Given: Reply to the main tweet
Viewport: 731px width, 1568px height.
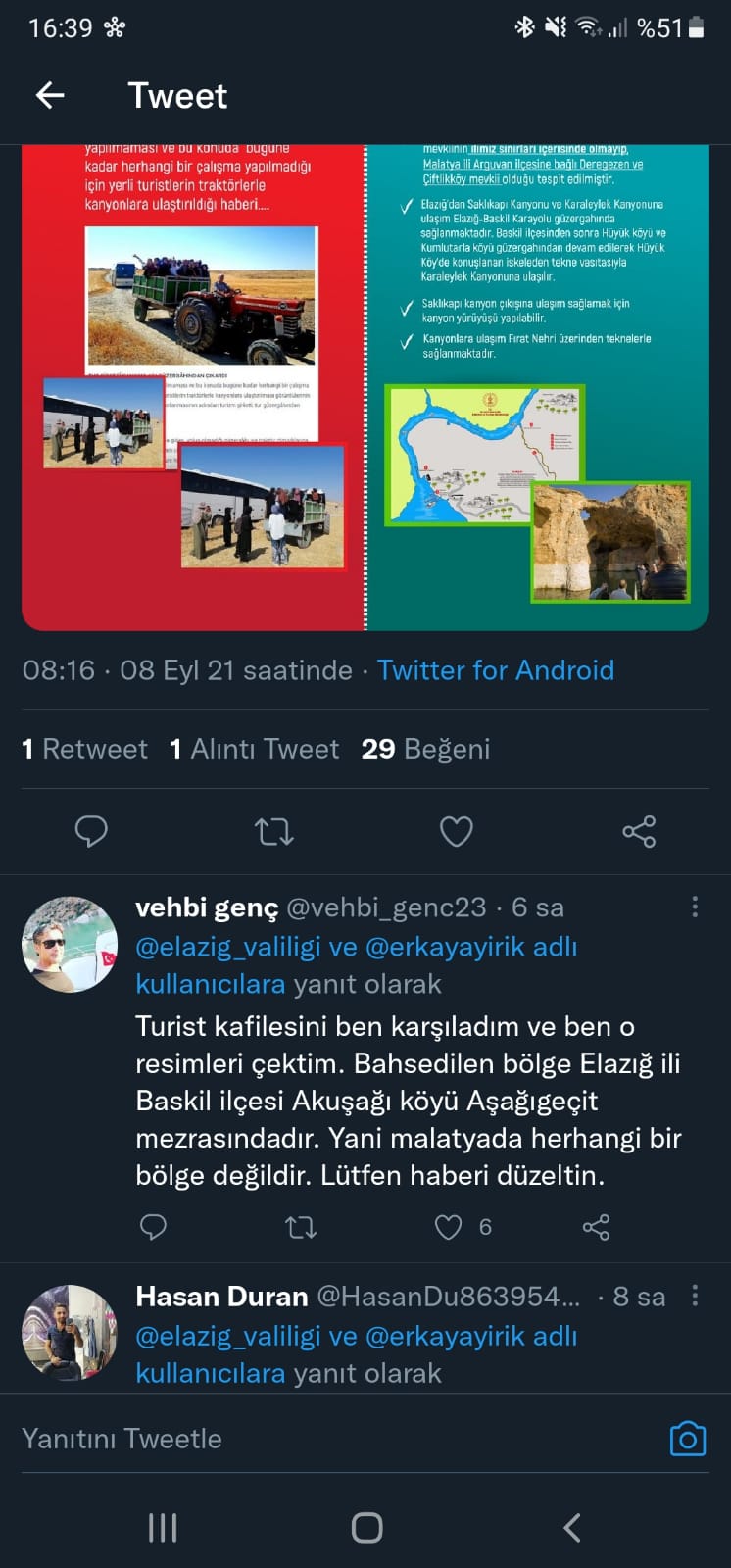Looking at the screenshot, I should [x=91, y=831].
